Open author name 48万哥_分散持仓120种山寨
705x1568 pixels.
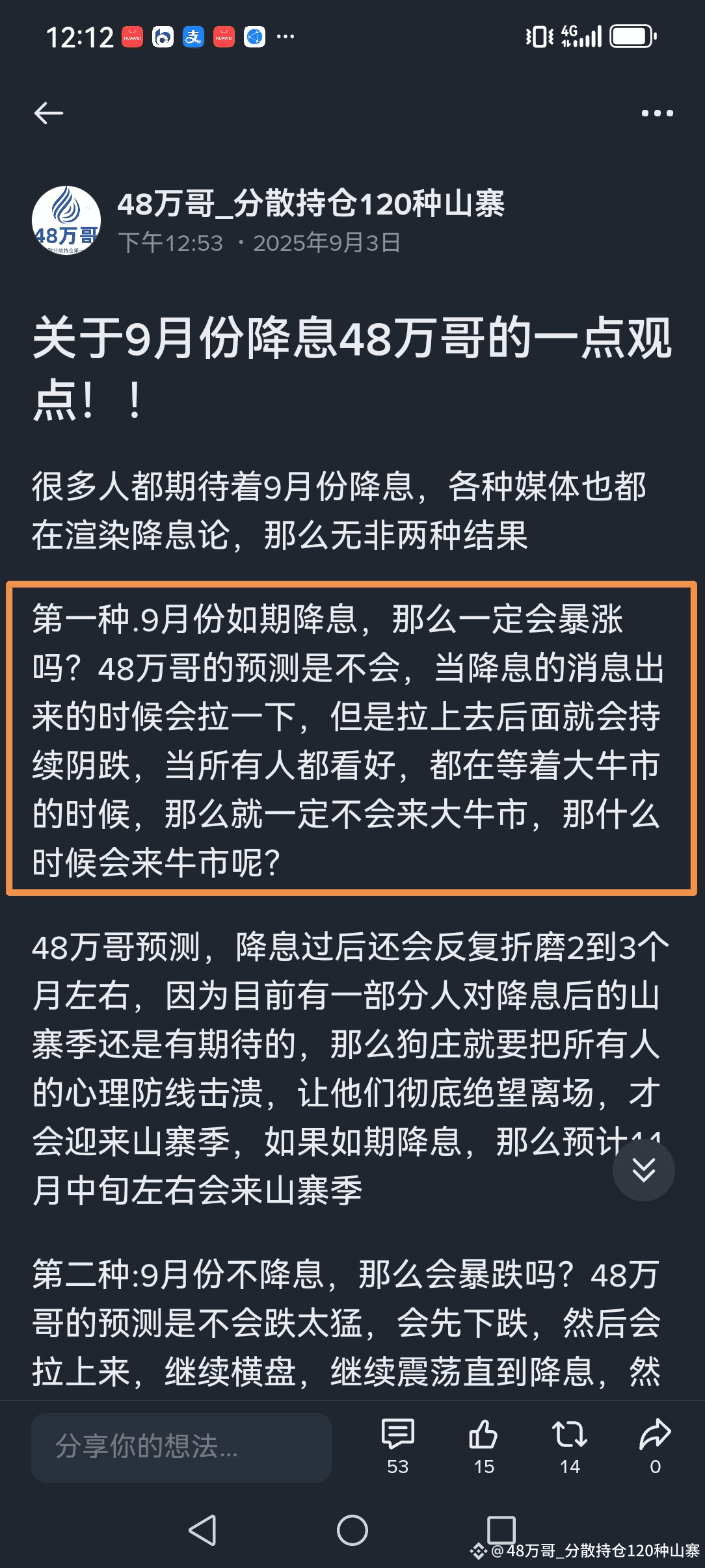click(311, 203)
